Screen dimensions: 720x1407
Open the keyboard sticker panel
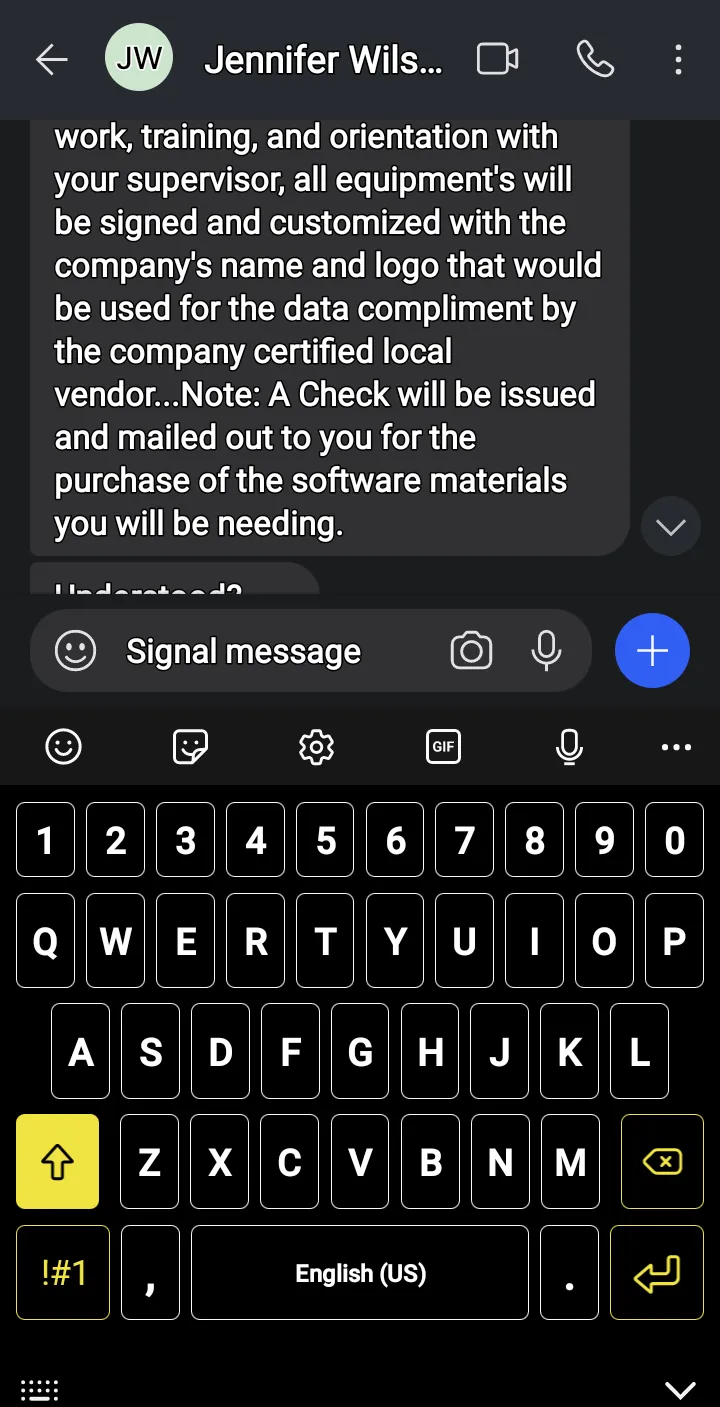190,746
